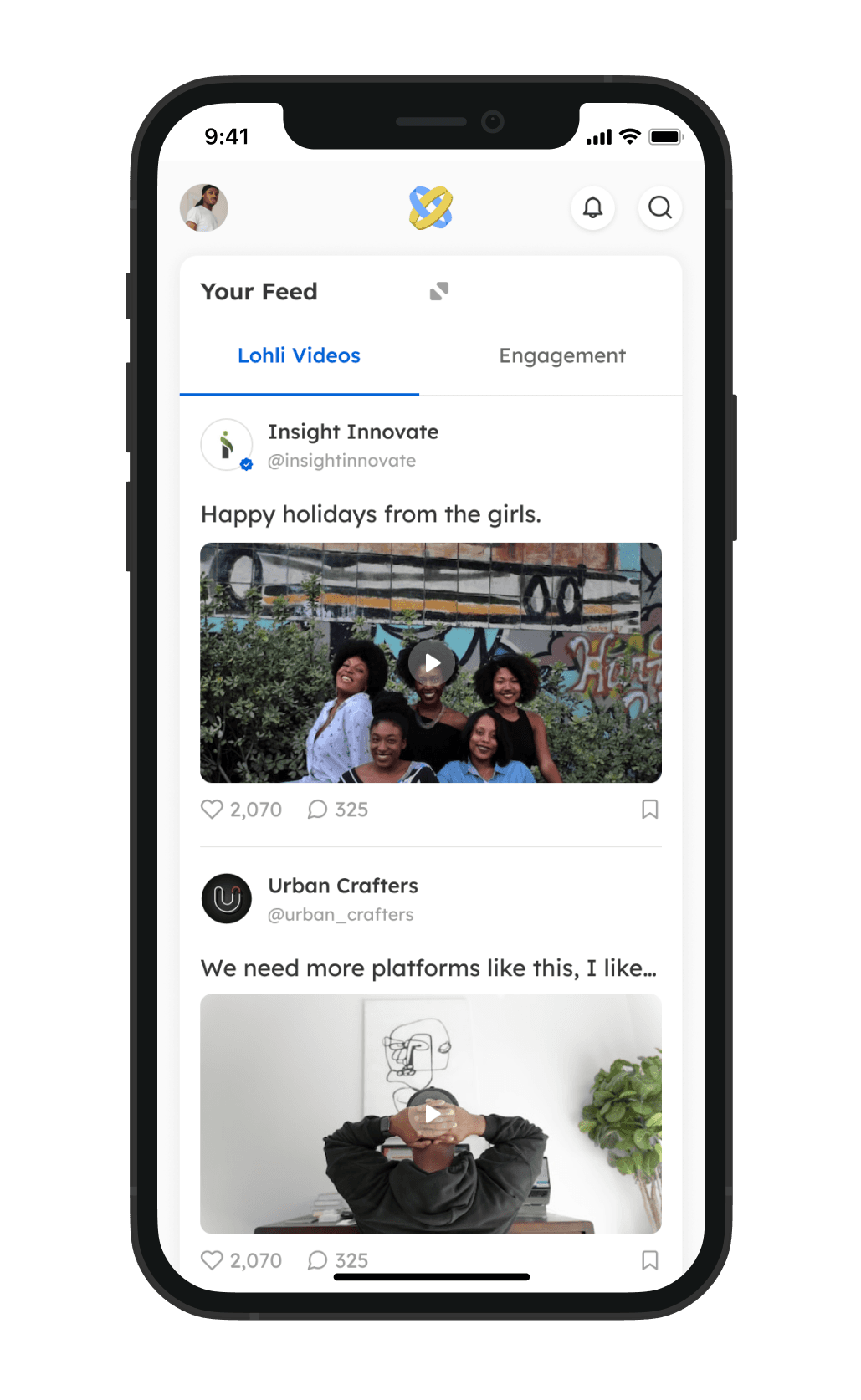Image resolution: width=861 pixels, height=1400 pixels.
Task: Open your profile avatar
Action: click(x=204, y=208)
